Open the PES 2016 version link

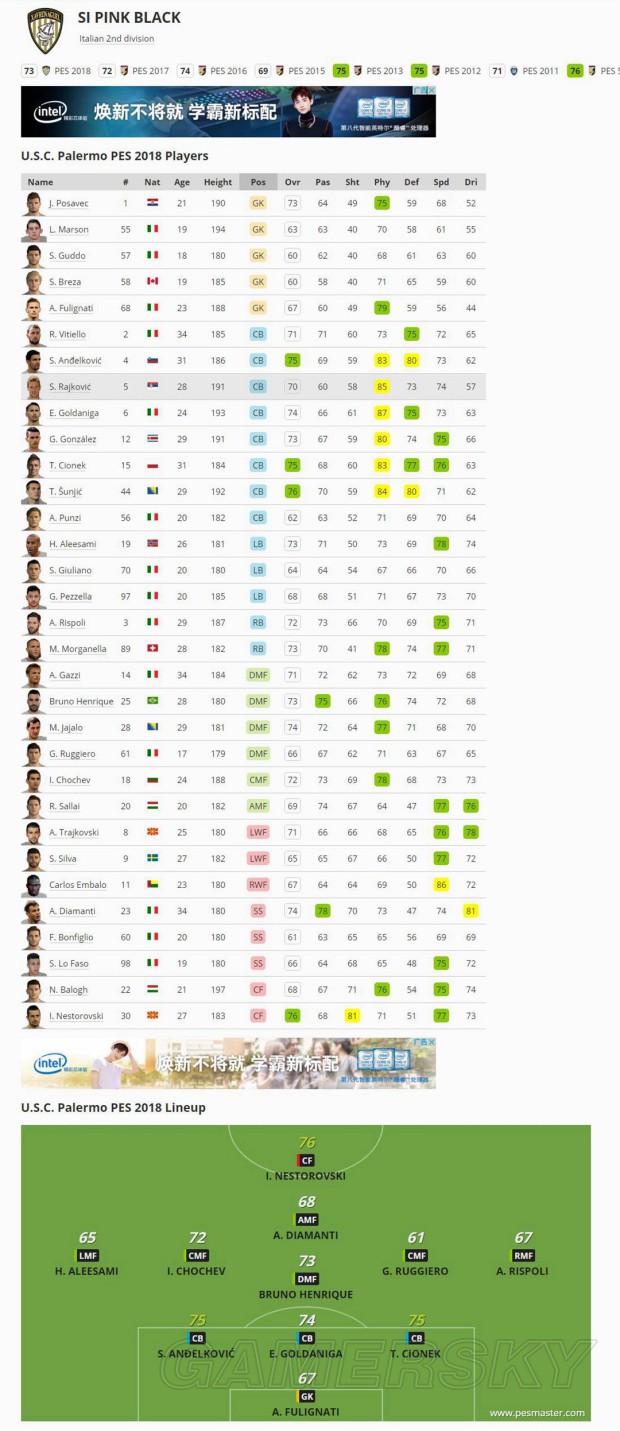[x=228, y=71]
